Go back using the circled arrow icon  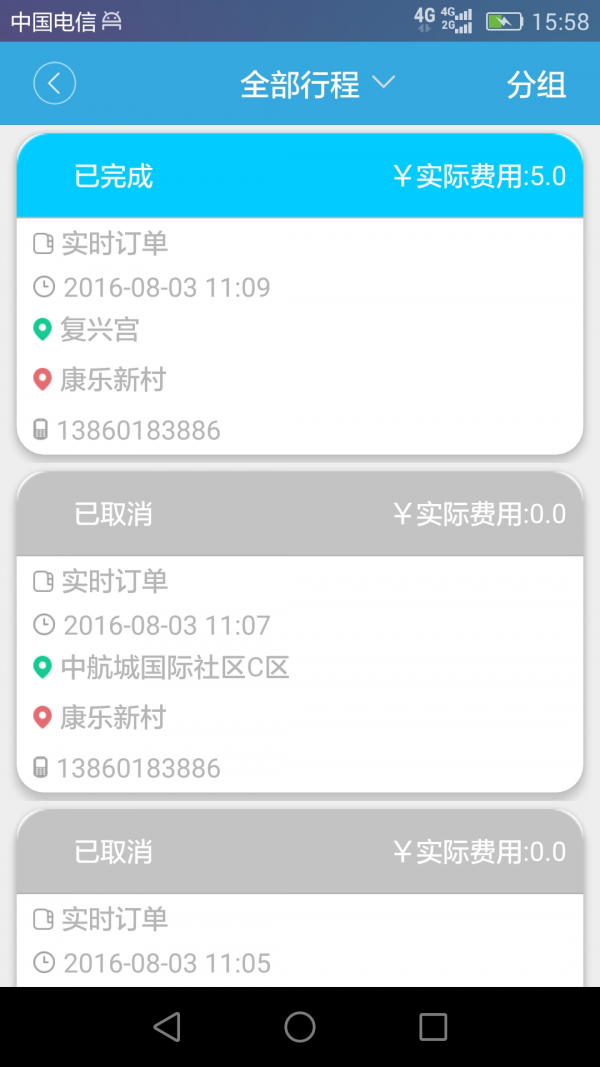(55, 84)
